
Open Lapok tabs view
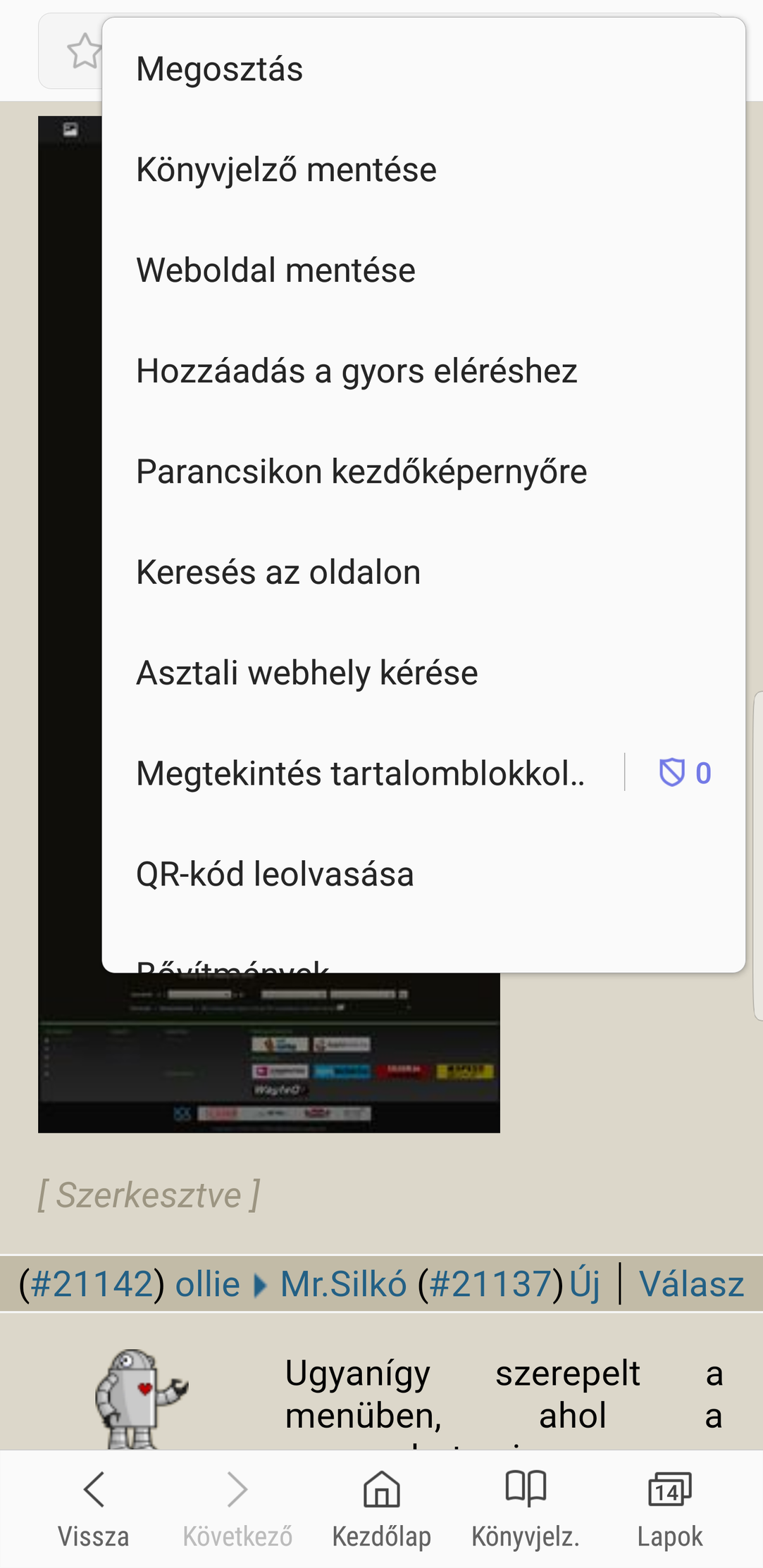[x=670, y=1509]
